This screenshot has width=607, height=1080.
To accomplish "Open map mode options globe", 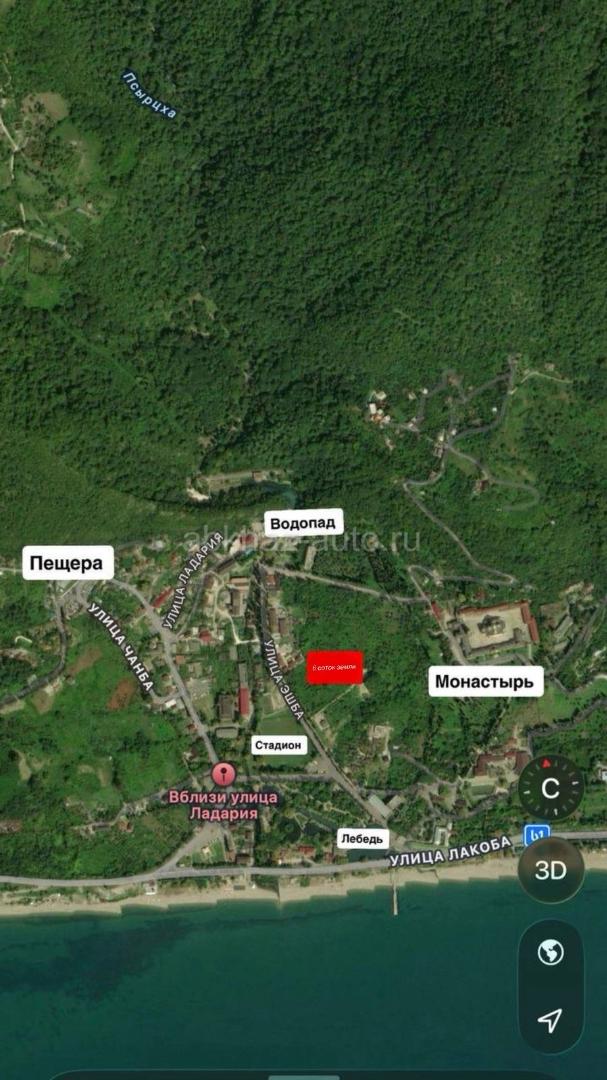I will pos(550,953).
